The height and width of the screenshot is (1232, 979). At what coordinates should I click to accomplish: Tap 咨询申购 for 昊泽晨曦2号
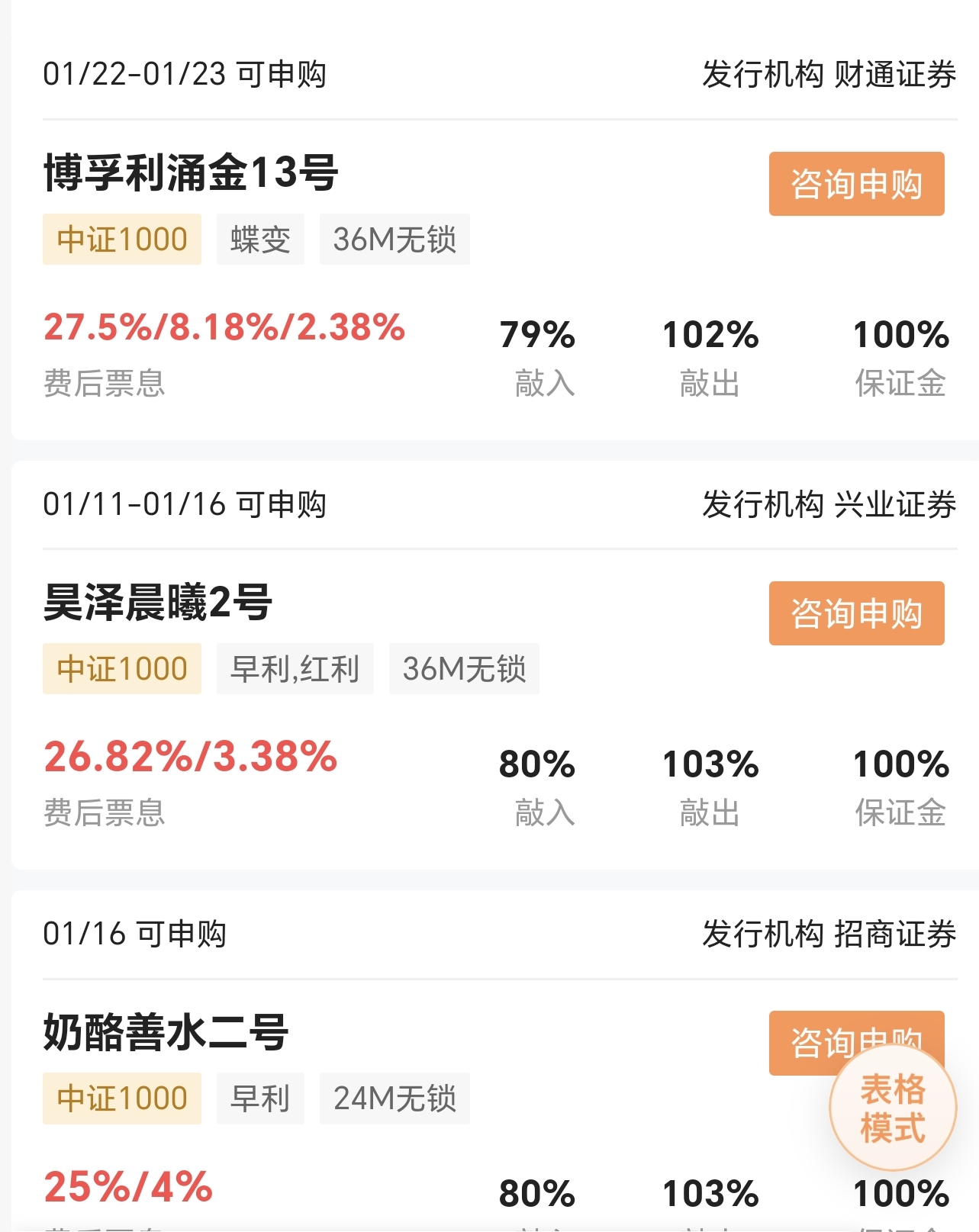click(x=856, y=613)
